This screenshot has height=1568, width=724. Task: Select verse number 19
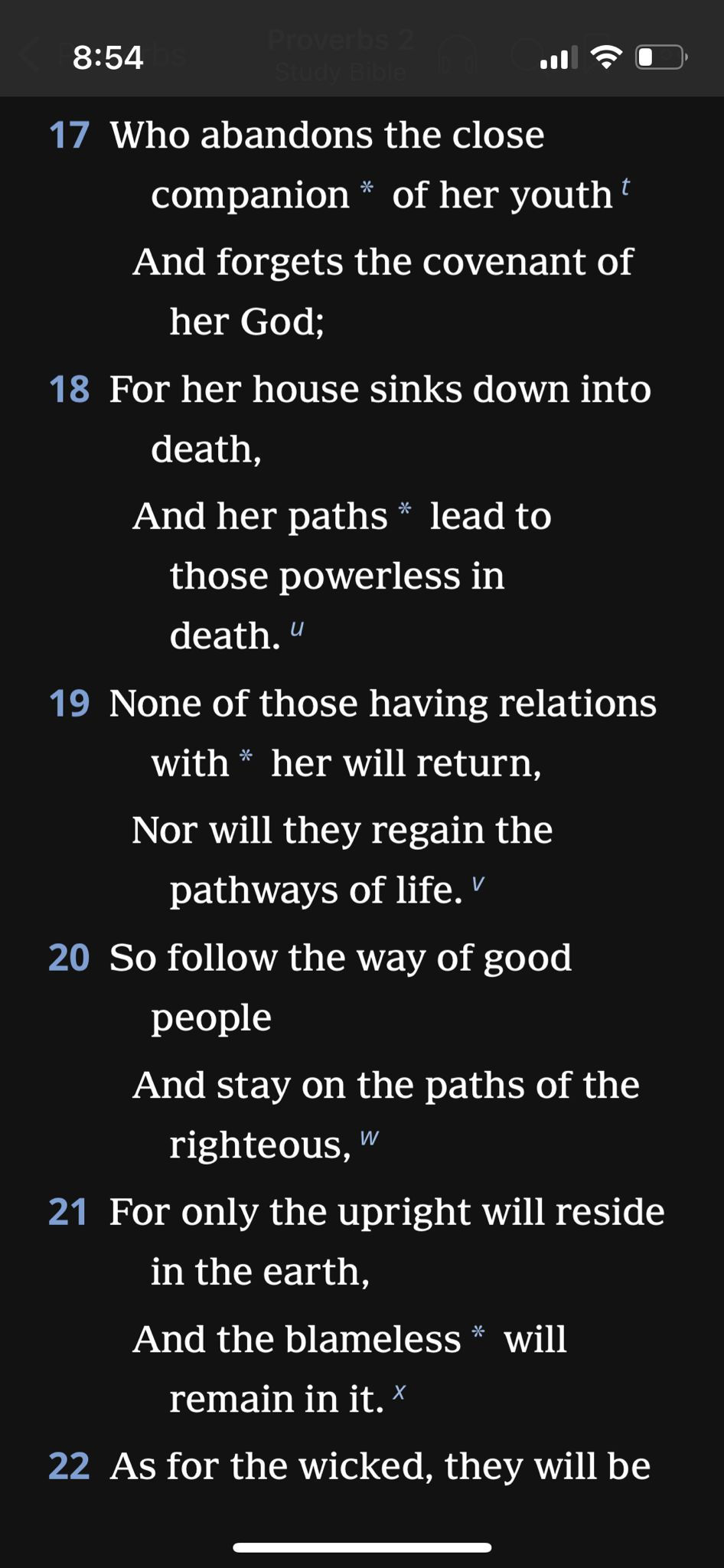point(69,704)
